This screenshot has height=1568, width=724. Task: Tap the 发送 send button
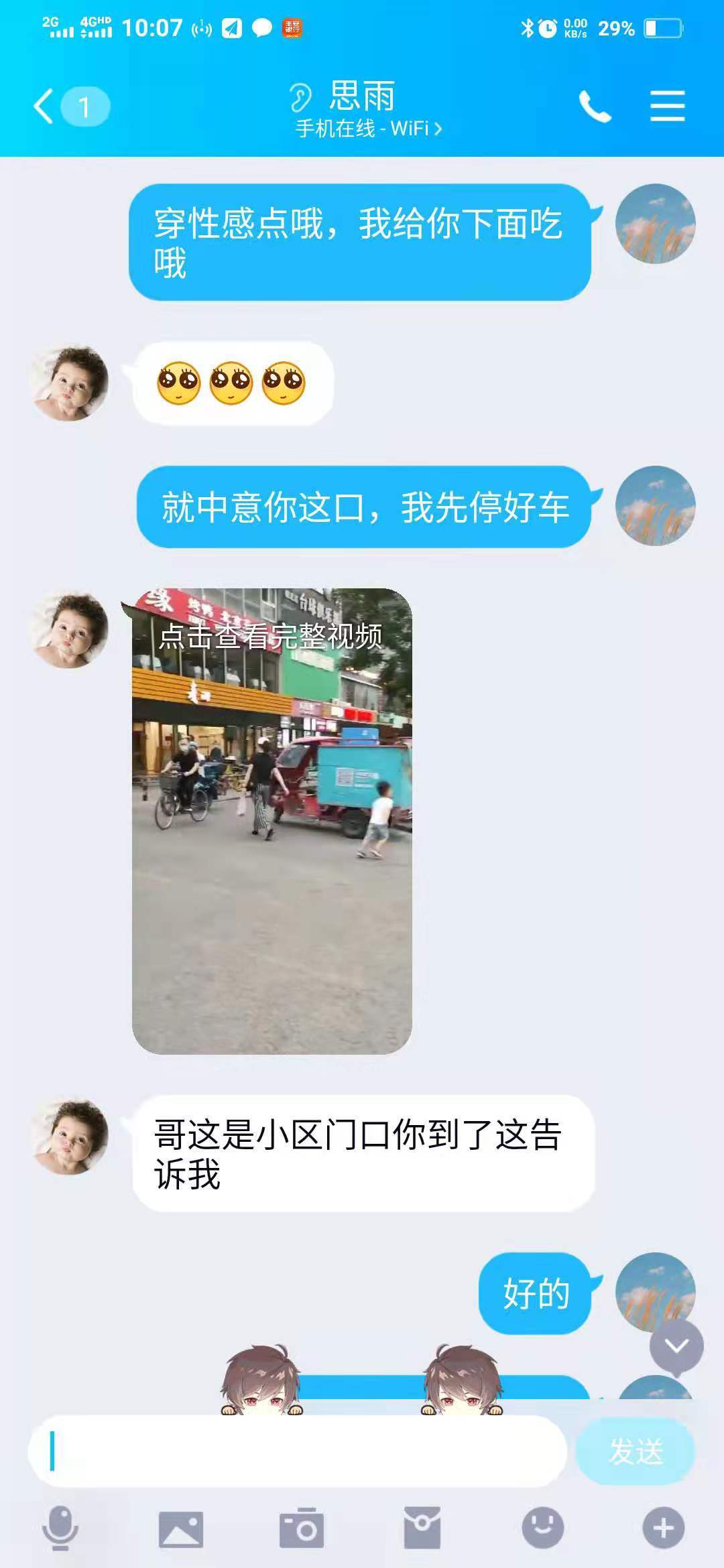pos(635,1451)
